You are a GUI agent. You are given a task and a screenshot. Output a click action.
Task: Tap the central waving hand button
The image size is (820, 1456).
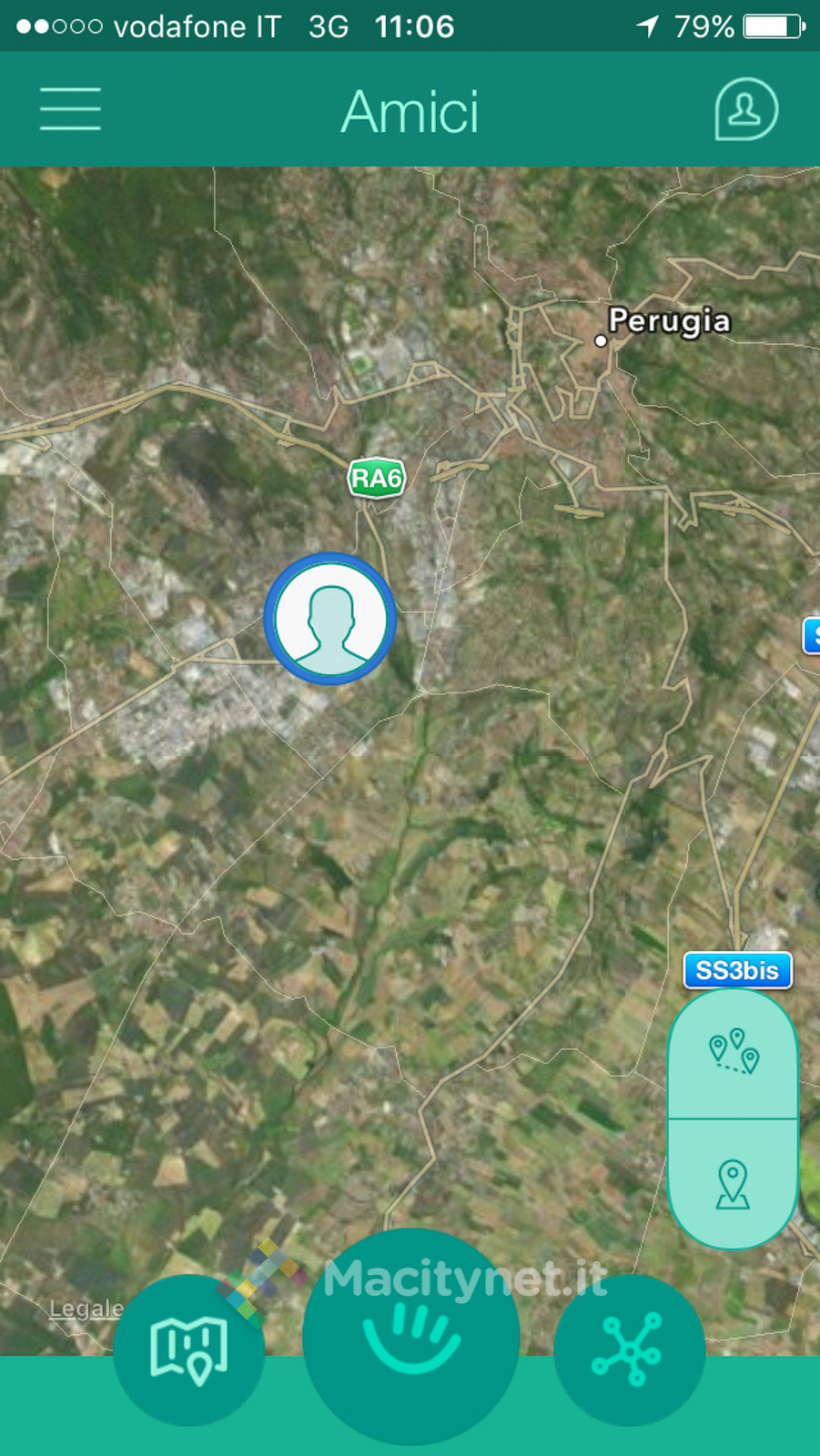tap(411, 1337)
